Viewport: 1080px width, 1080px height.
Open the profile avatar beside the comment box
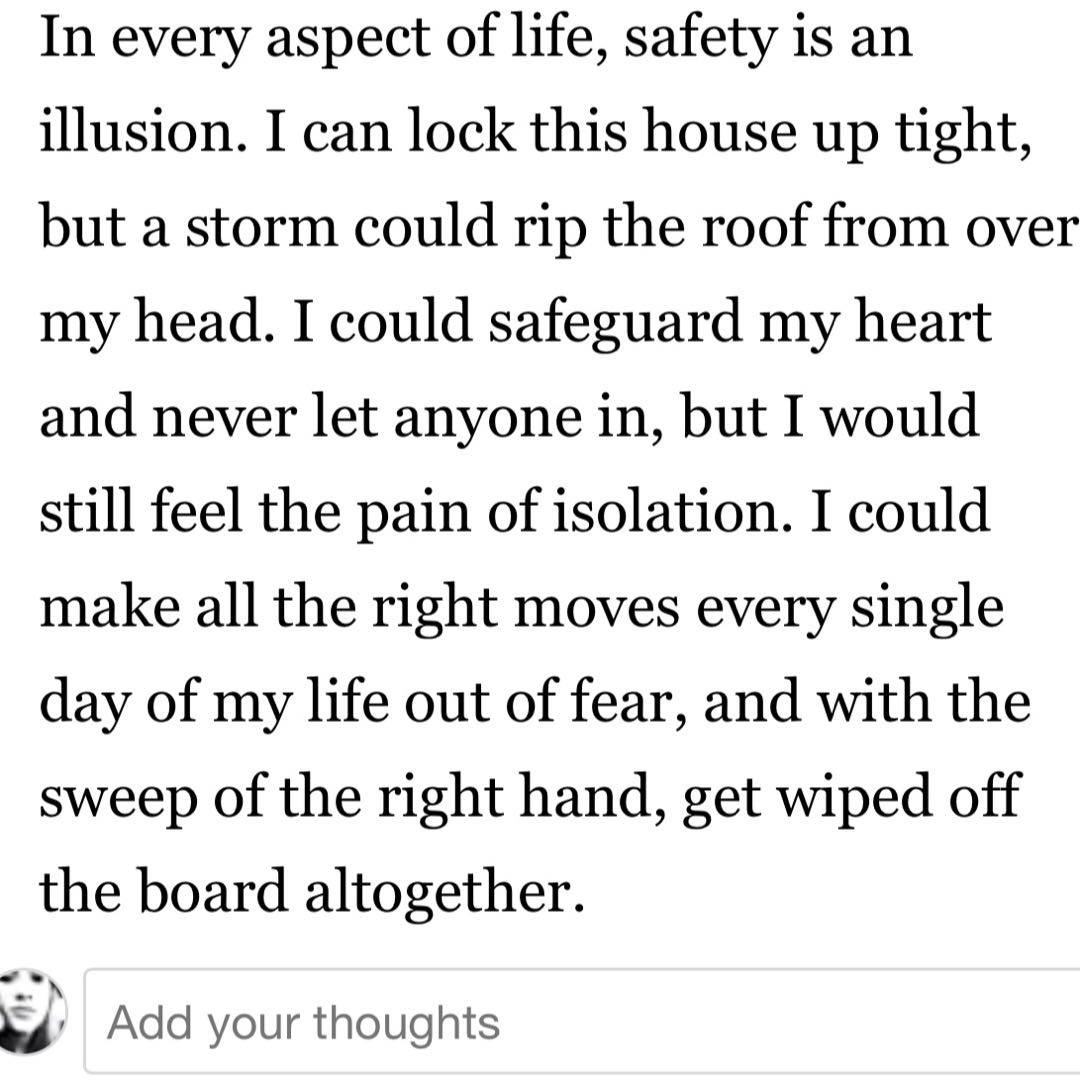(32, 1011)
